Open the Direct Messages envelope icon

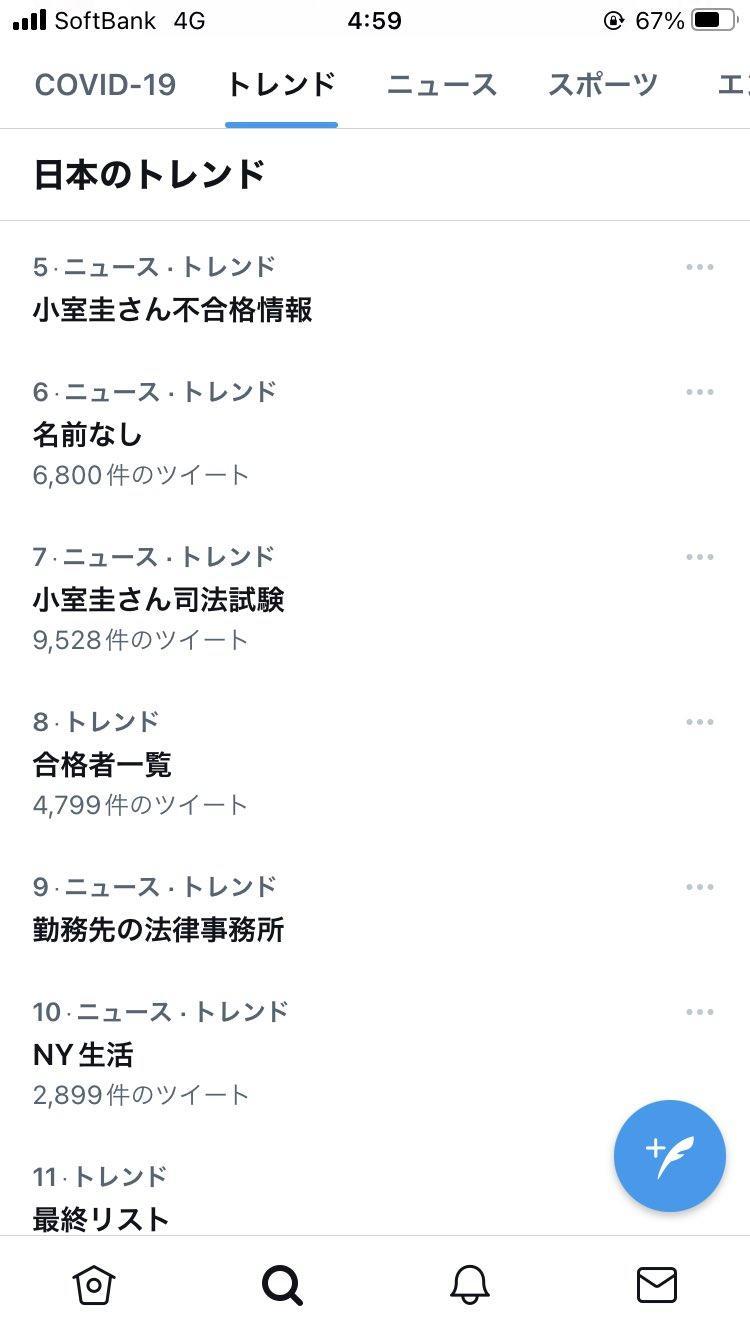point(656,1287)
